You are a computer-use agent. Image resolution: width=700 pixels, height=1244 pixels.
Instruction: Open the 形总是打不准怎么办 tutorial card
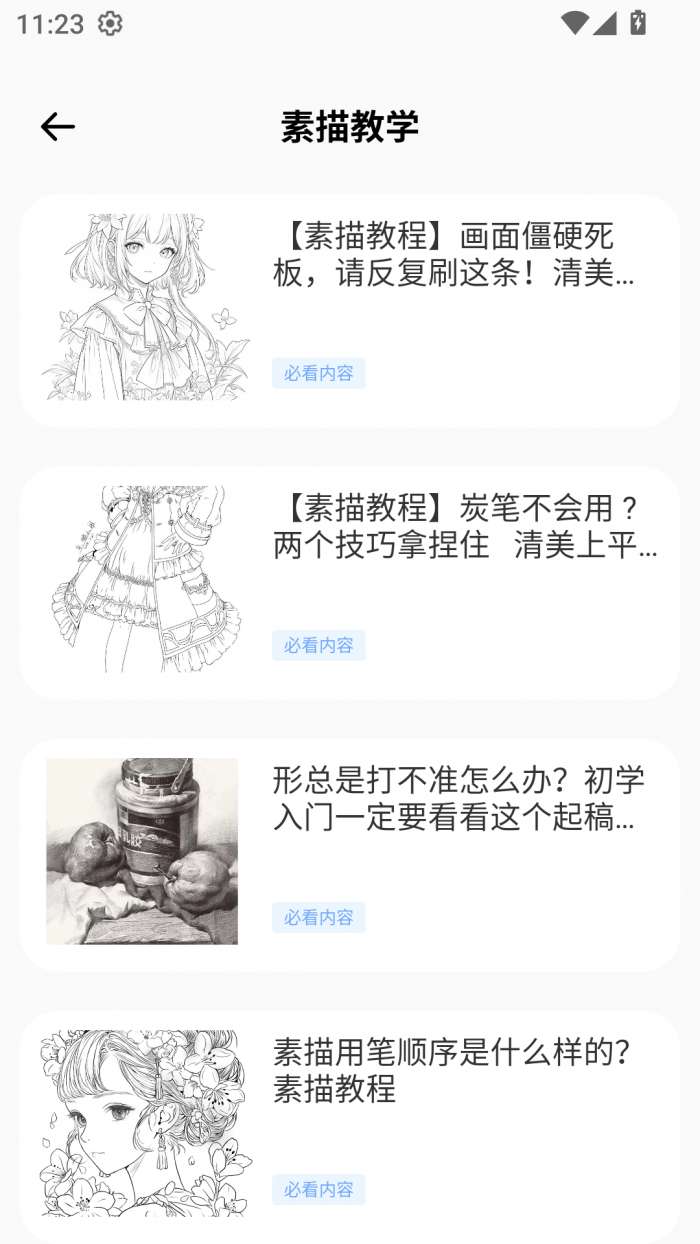pyautogui.click(x=350, y=855)
